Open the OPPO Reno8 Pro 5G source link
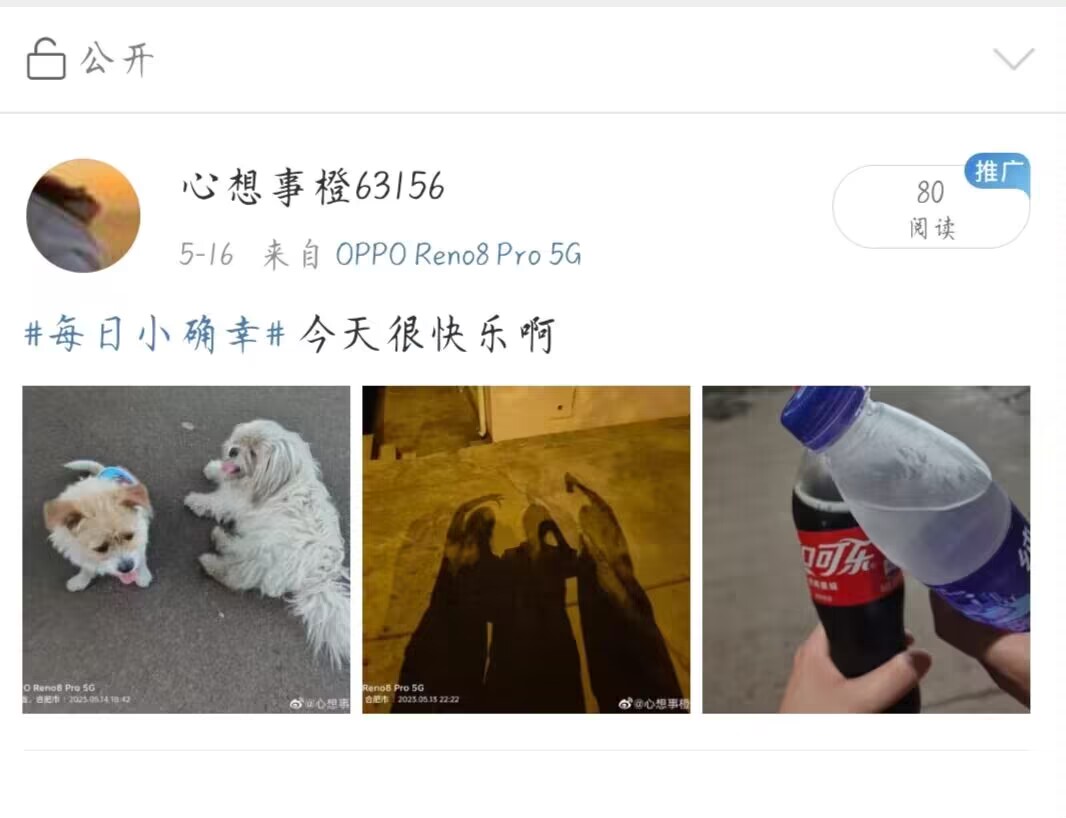Viewport: 1066px width, 818px height. pos(458,255)
